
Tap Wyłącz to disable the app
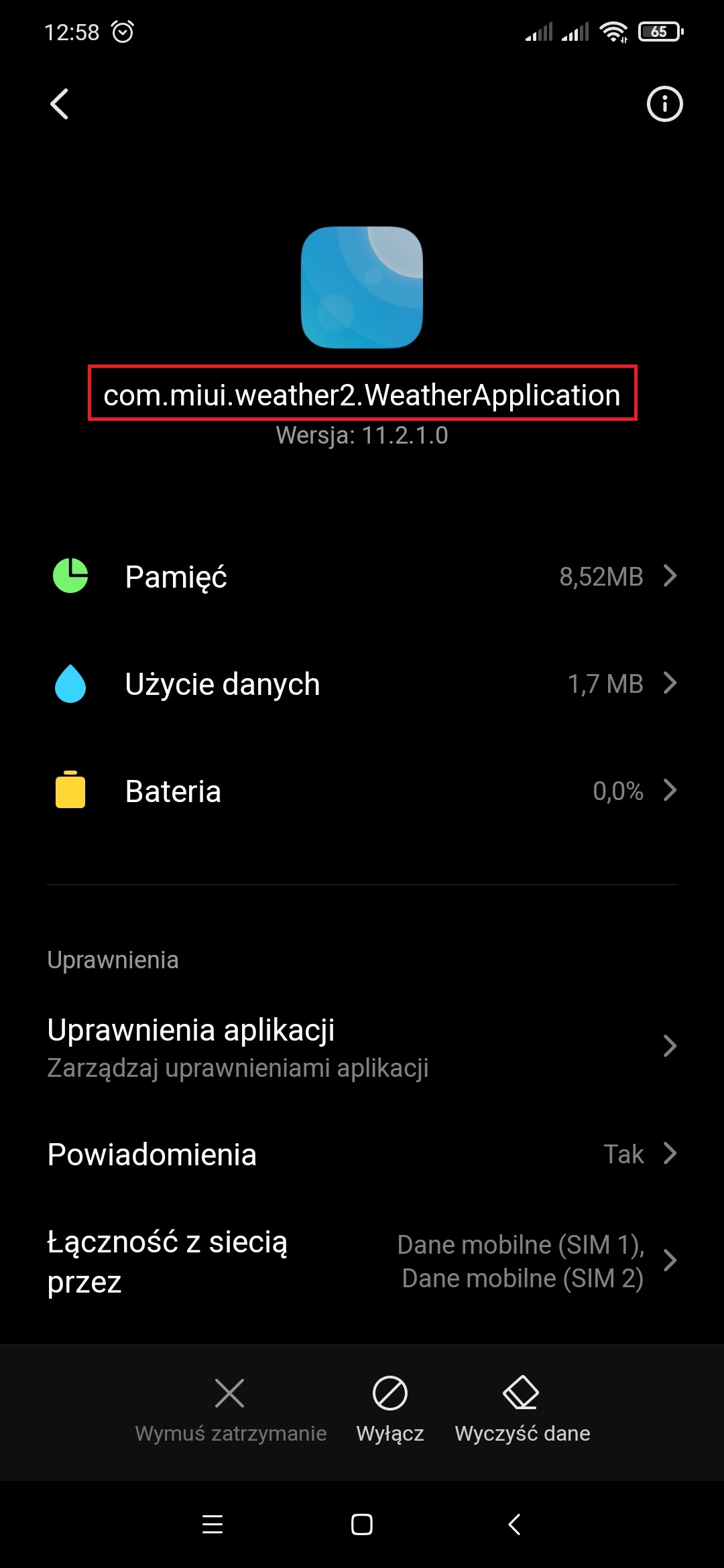390,1409
